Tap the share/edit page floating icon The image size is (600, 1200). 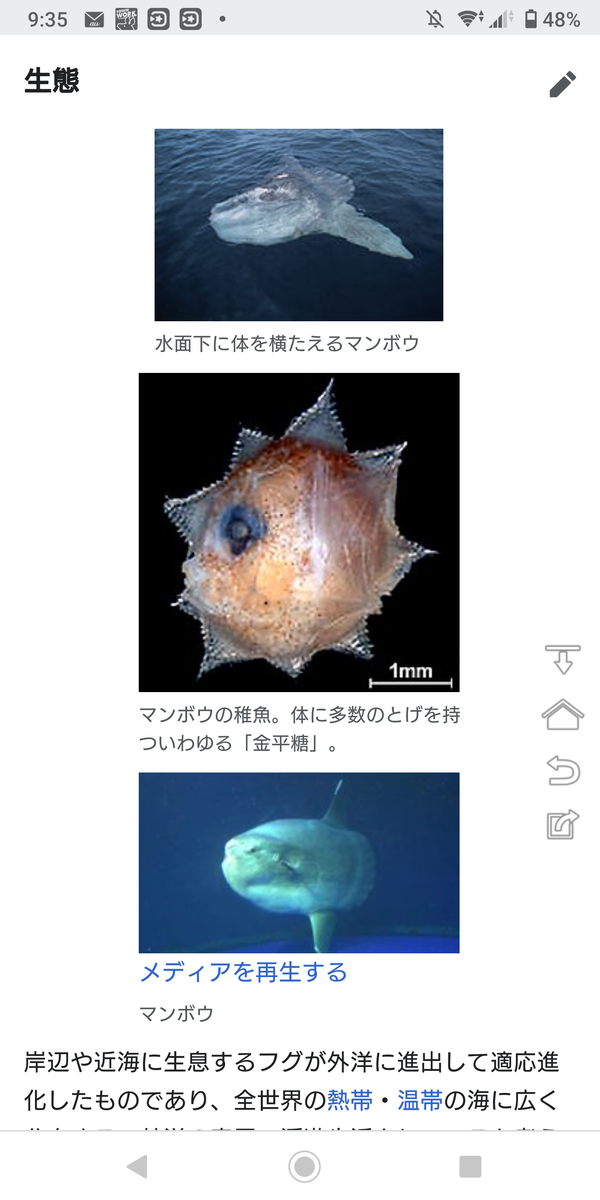[x=563, y=824]
